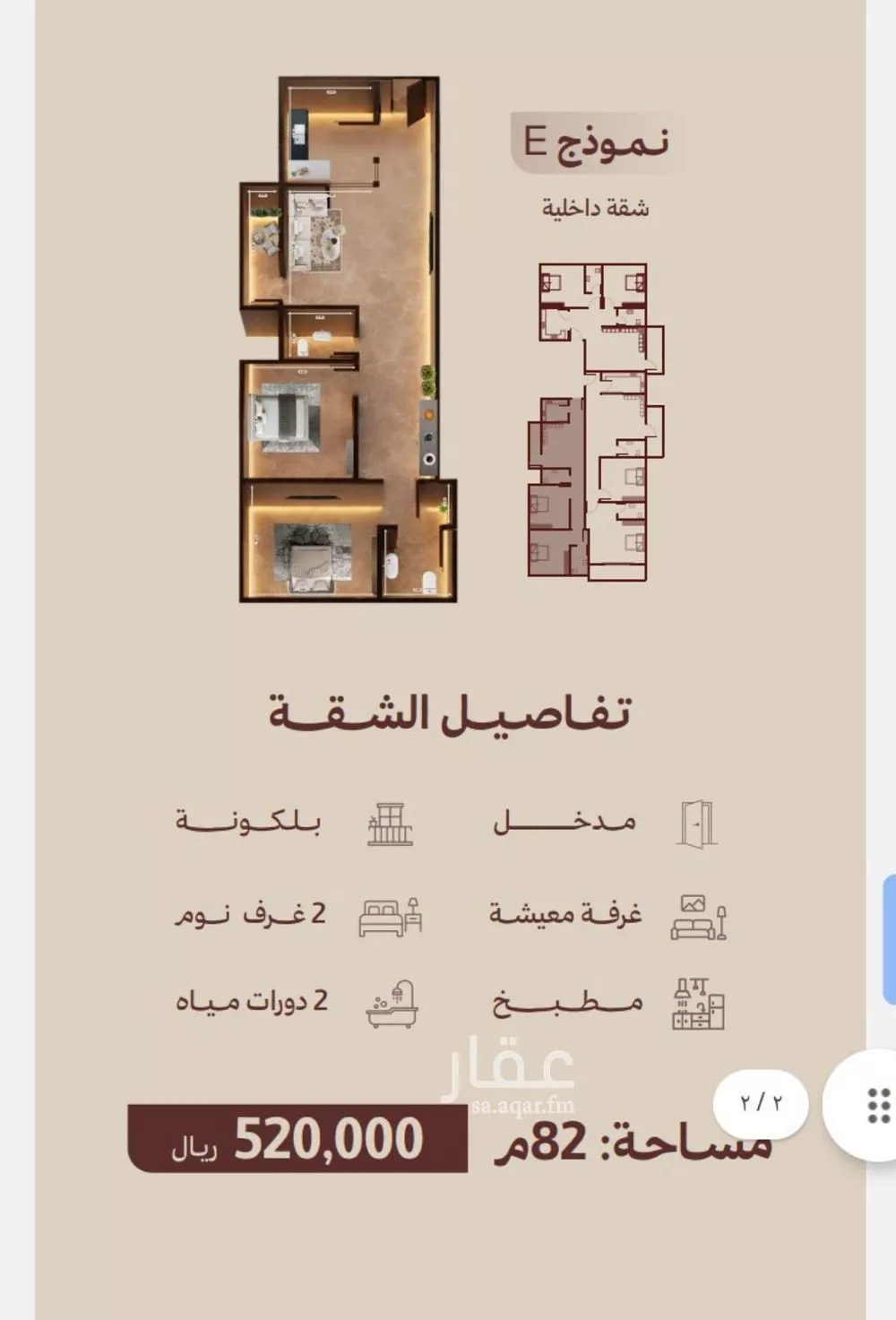The image size is (896, 1320).
Task: Click the تفاصيل الشقة section heading
Action: click(x=448, y=712)
